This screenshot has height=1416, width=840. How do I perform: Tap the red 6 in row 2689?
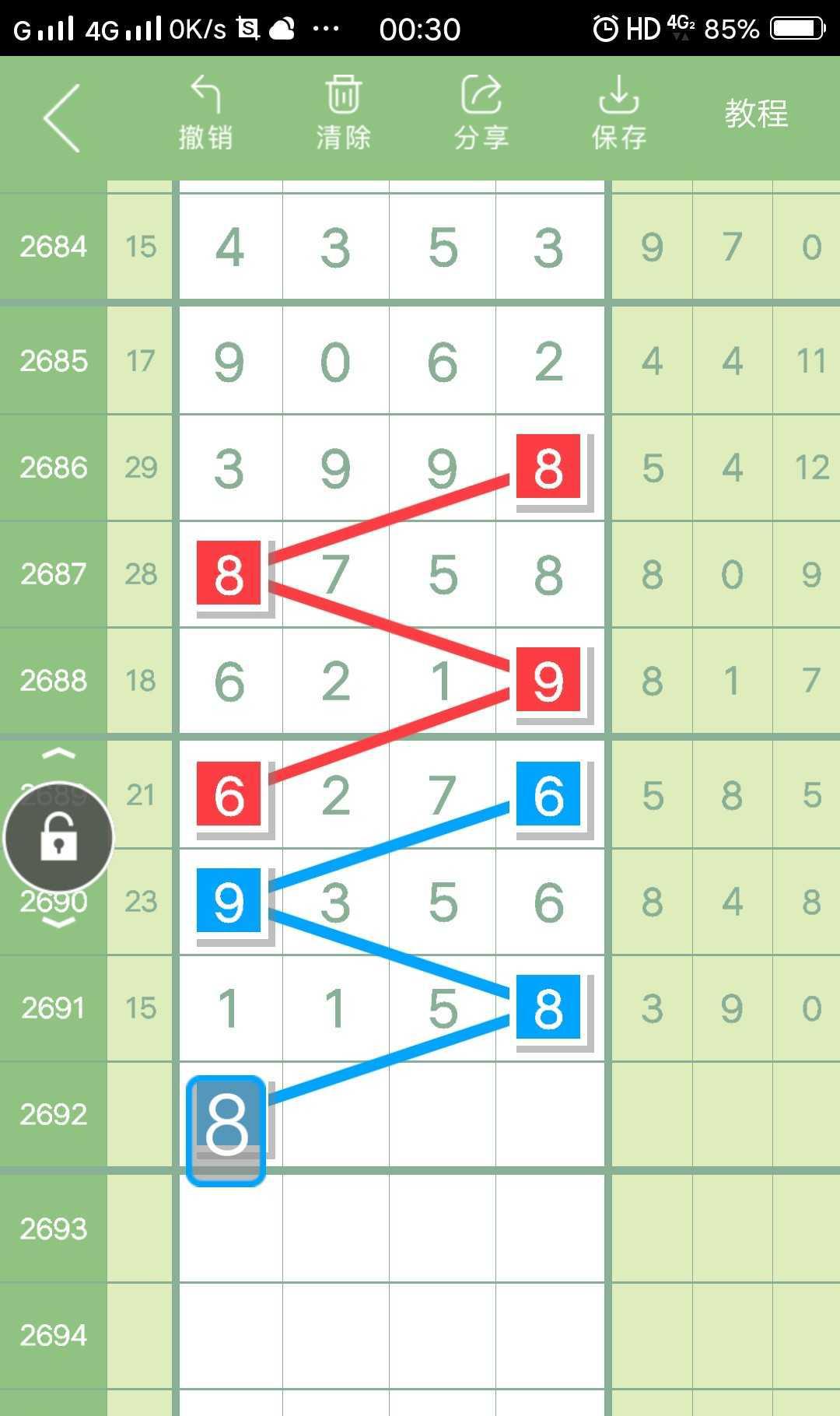pos(229,794)
